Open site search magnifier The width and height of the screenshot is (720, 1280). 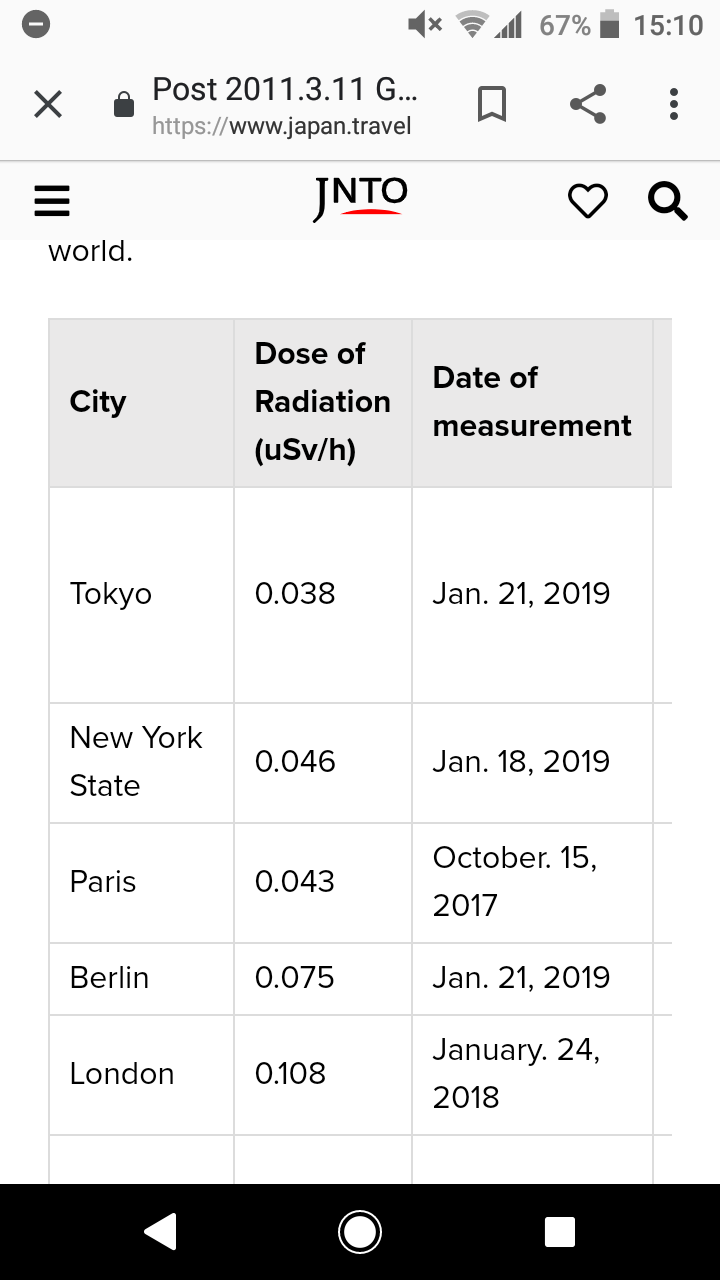pyautogui.click(x=667, y=202)
